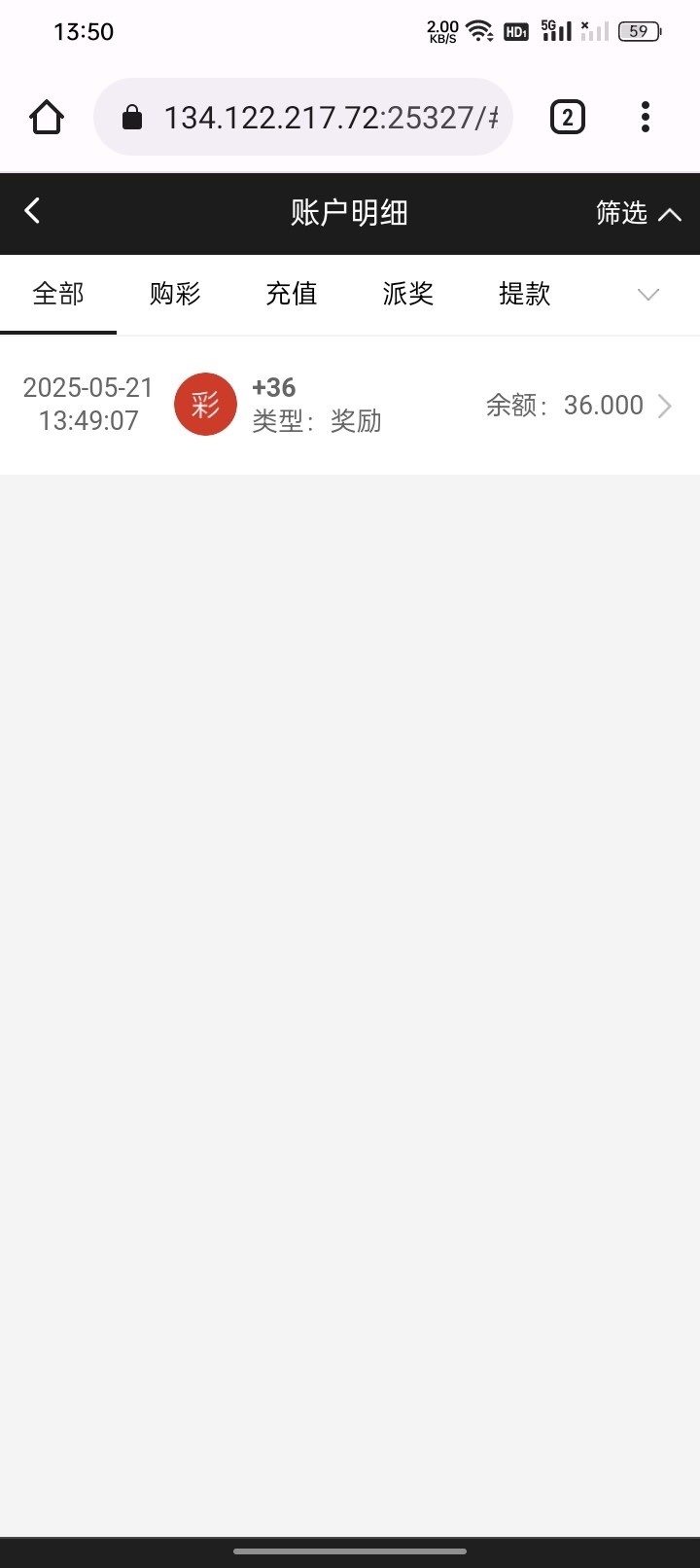
Task: Tap the browser home icon
Action: (x=47, y=118)
